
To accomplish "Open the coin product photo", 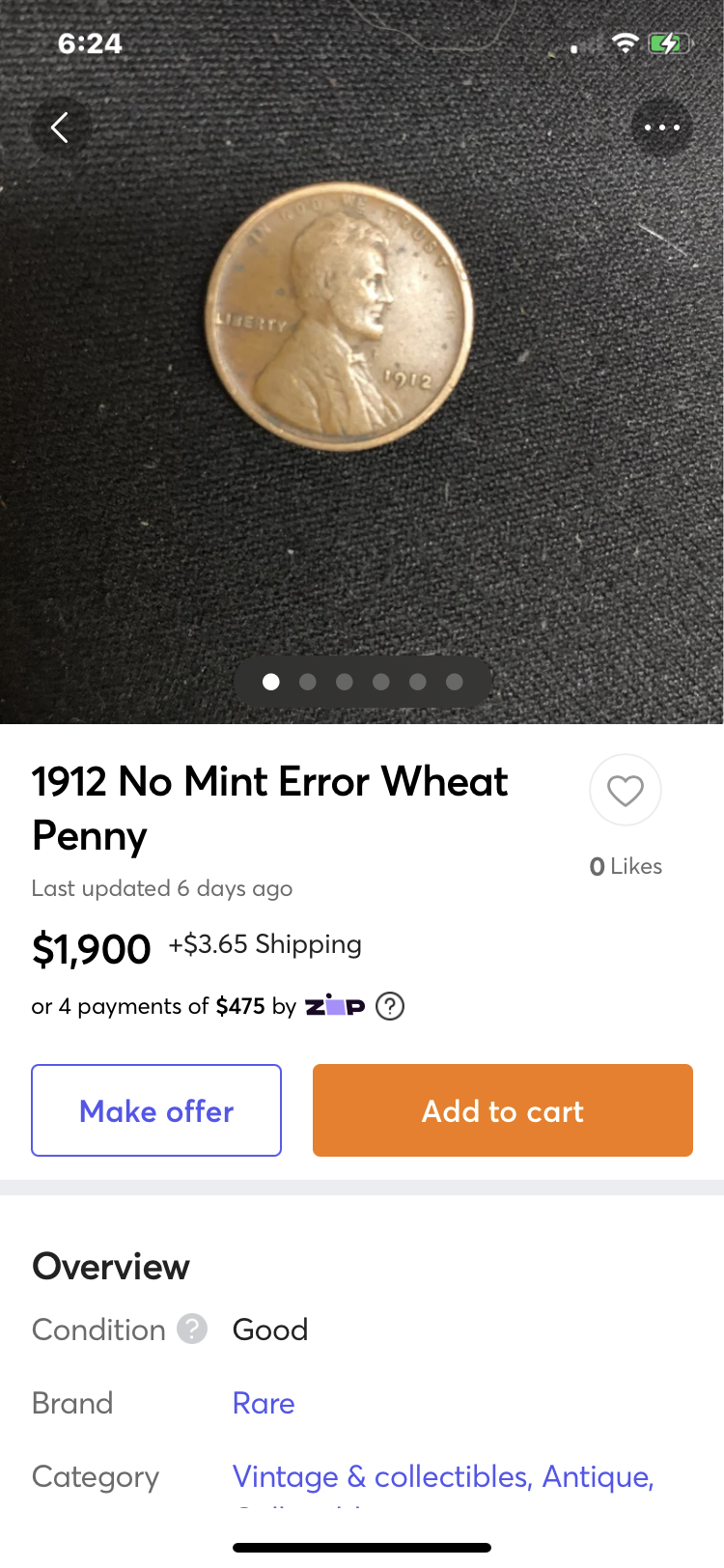I will pos(340,319).
